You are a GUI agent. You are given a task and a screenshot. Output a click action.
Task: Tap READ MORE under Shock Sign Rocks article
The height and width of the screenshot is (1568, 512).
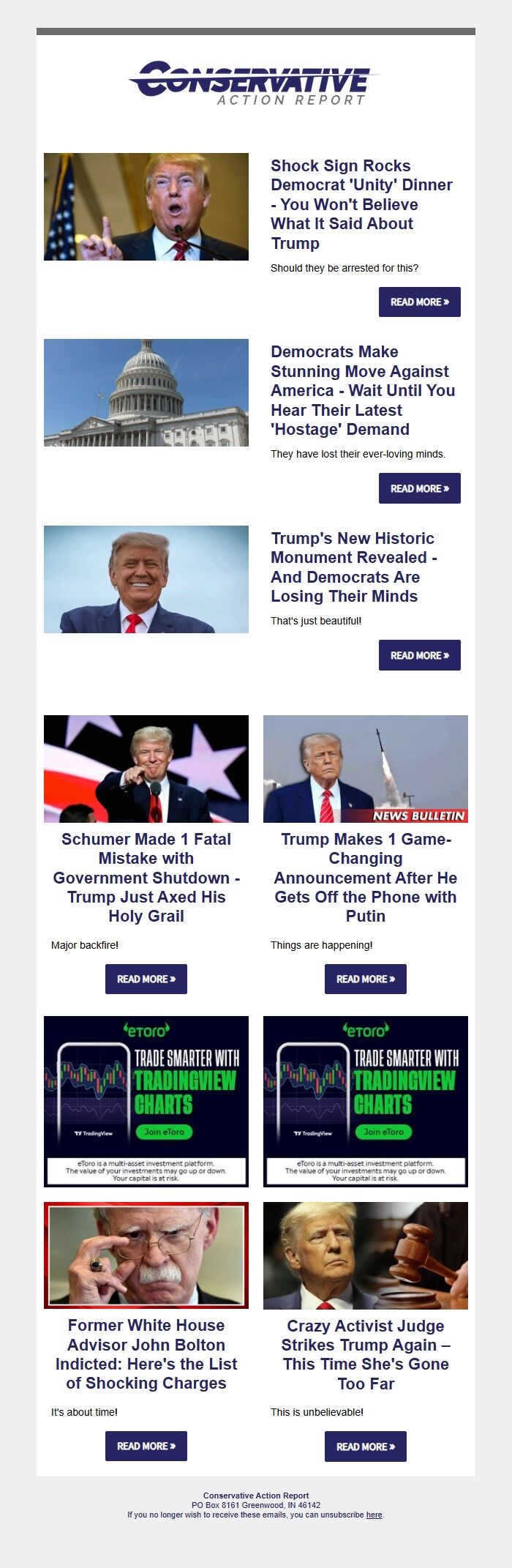(x=419, y=302)
